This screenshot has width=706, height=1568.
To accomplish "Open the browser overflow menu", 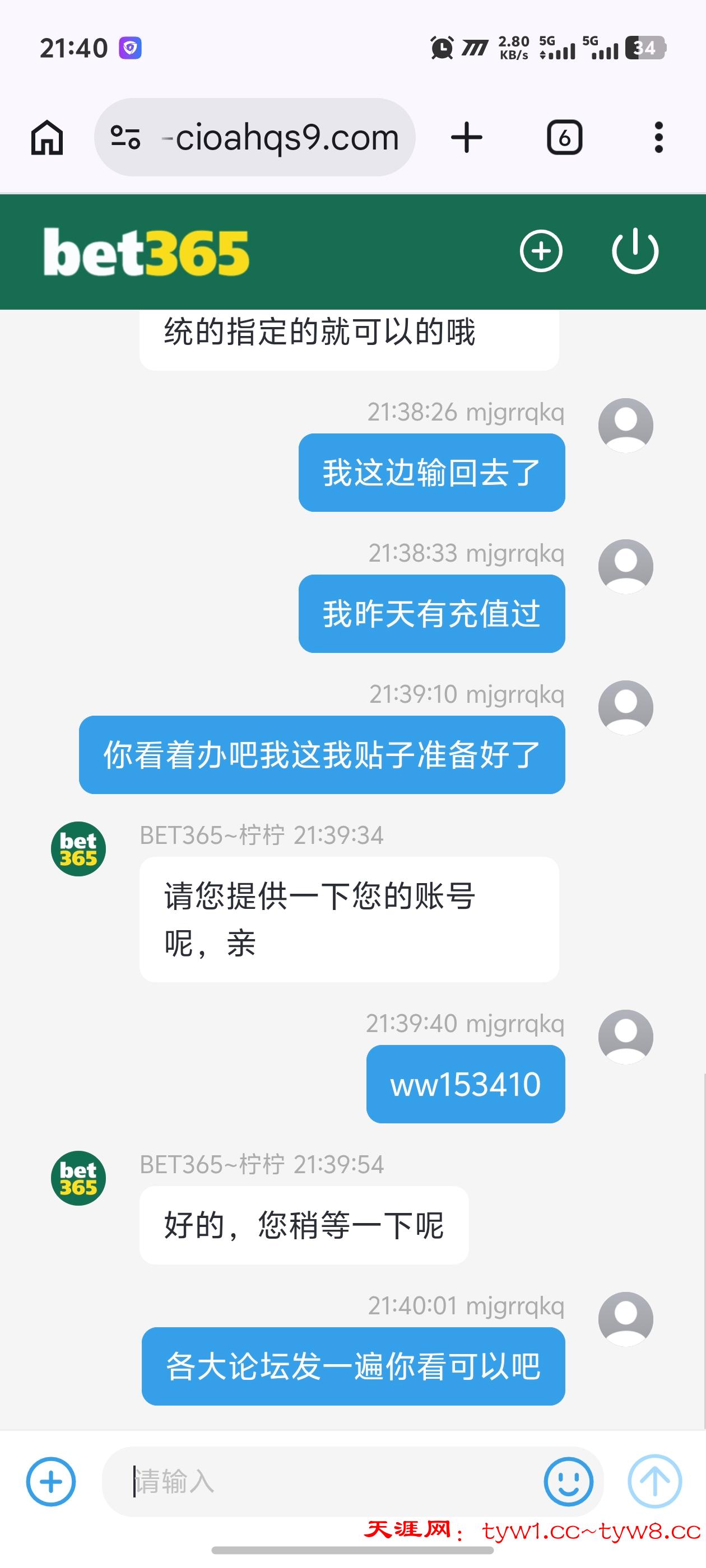I will (658, 138).
